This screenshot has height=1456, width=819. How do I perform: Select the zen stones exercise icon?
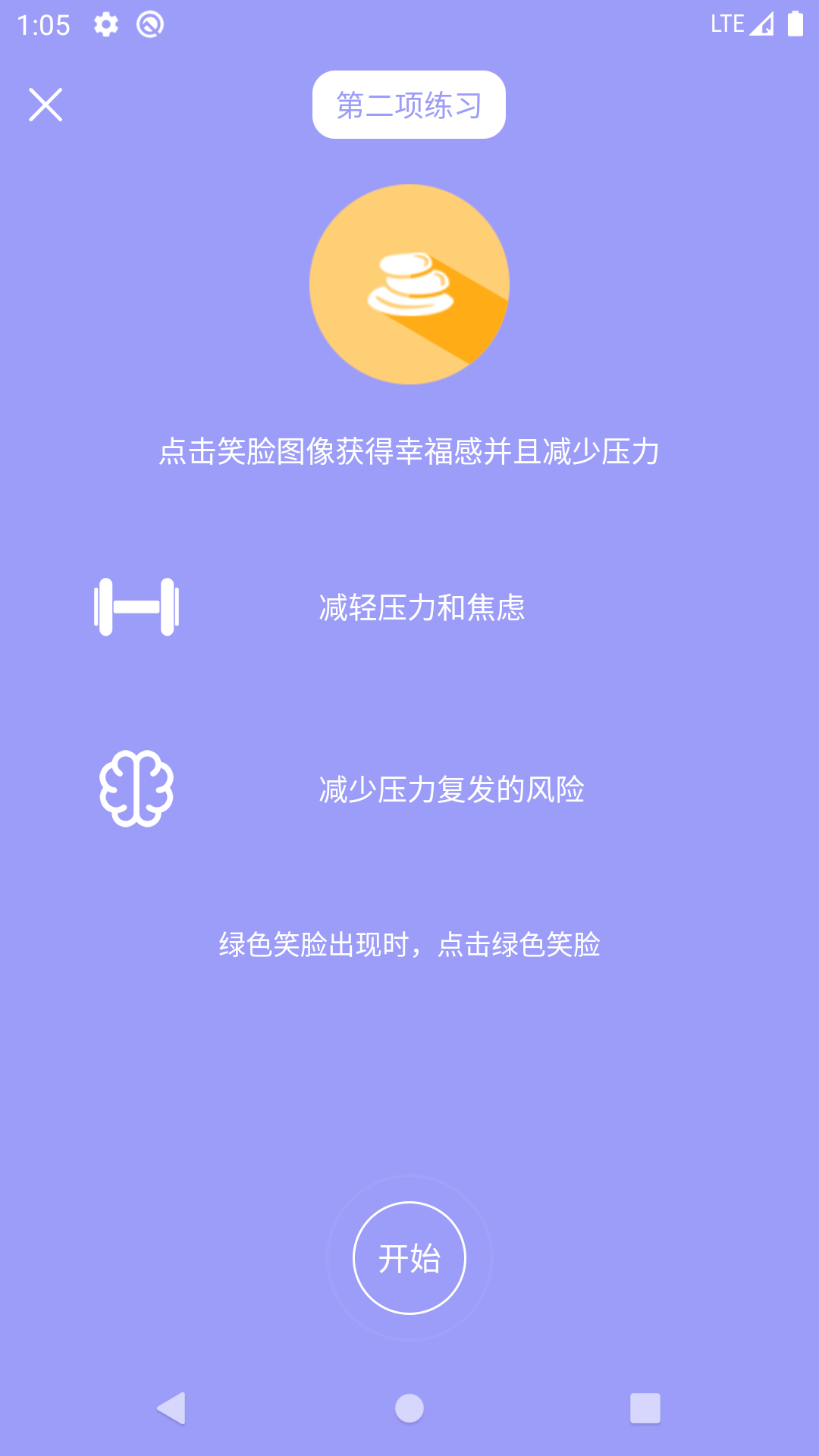coord(409,284)
